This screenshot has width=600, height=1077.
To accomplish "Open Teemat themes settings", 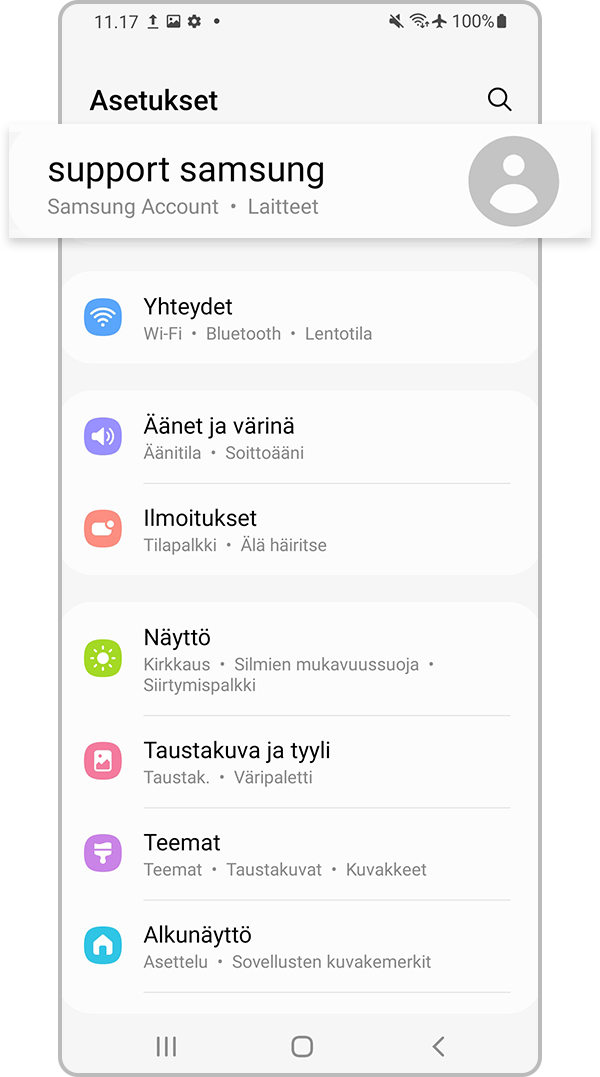I will 300,854.
